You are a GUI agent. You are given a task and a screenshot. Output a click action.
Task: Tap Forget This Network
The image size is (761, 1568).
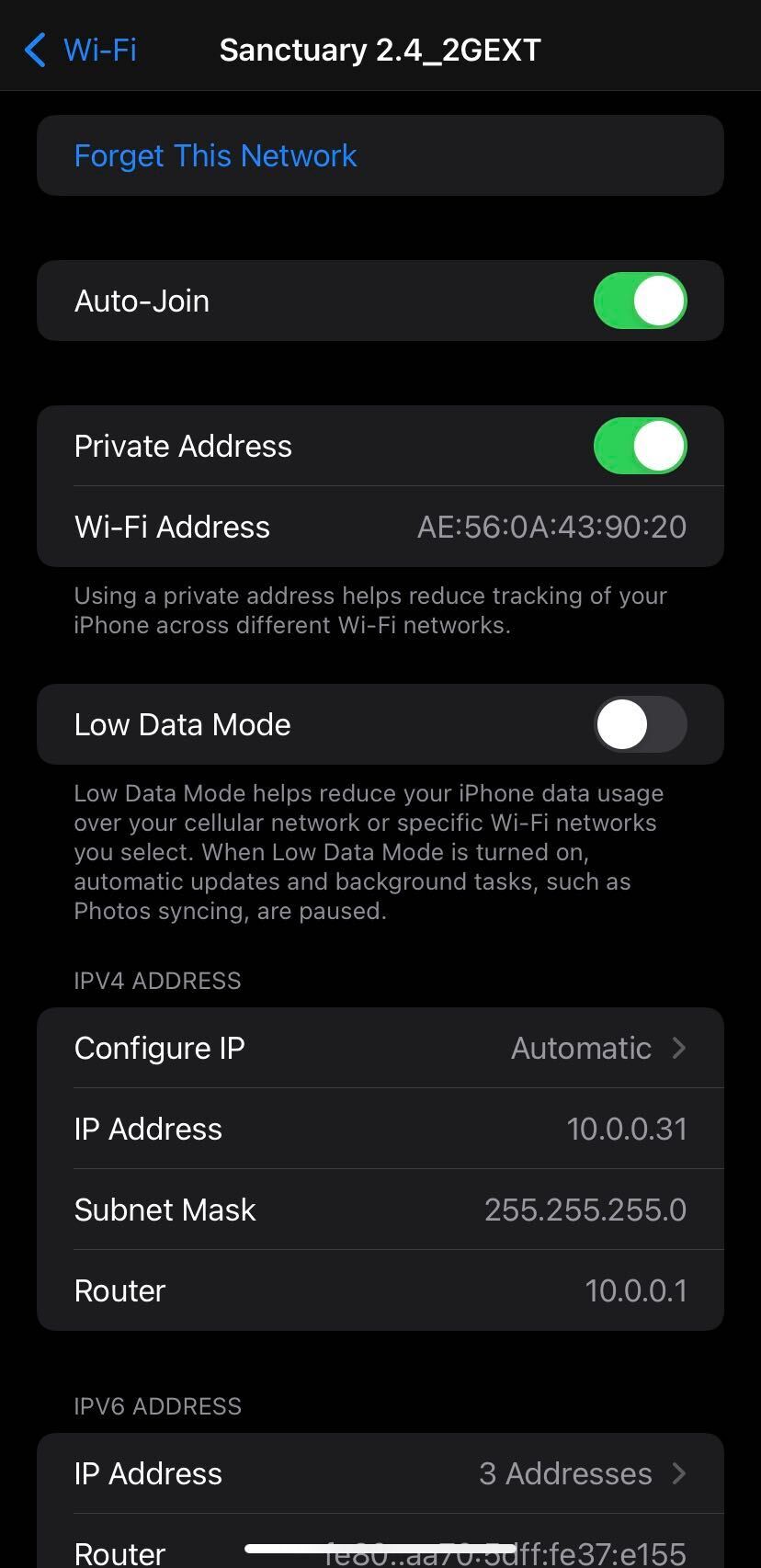click(380, 155)
